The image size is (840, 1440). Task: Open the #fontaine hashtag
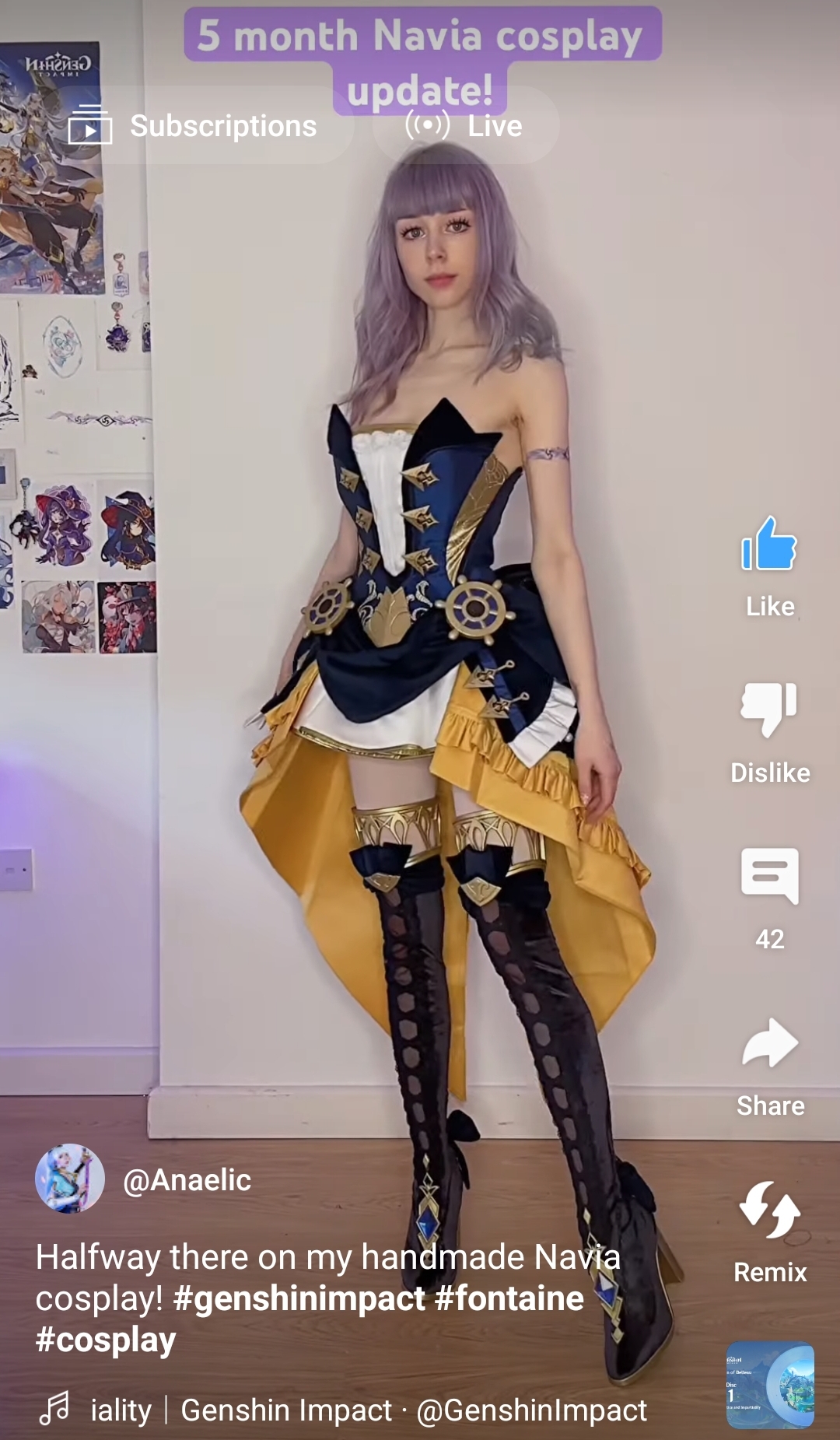[509, 1298]
